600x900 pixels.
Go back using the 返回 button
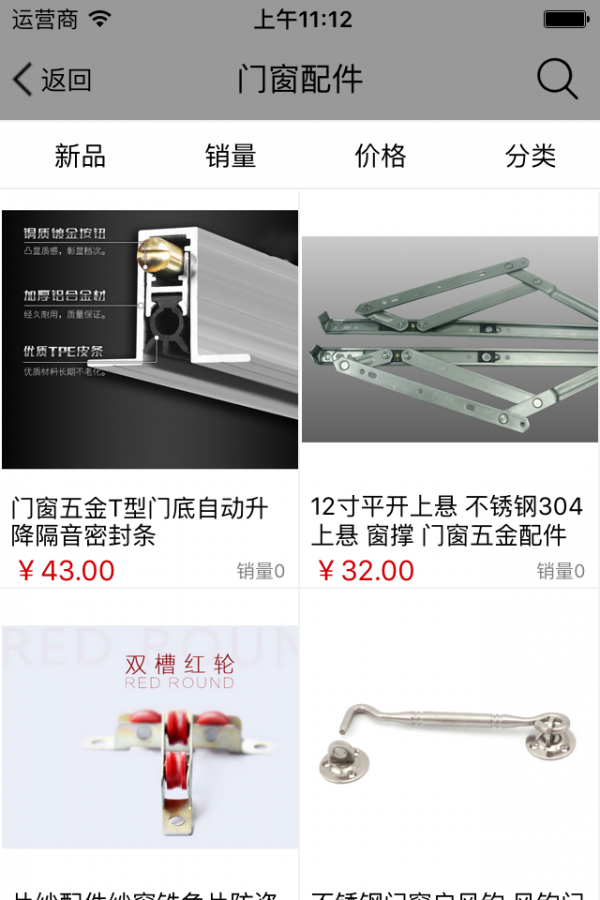tap(52, 80)
